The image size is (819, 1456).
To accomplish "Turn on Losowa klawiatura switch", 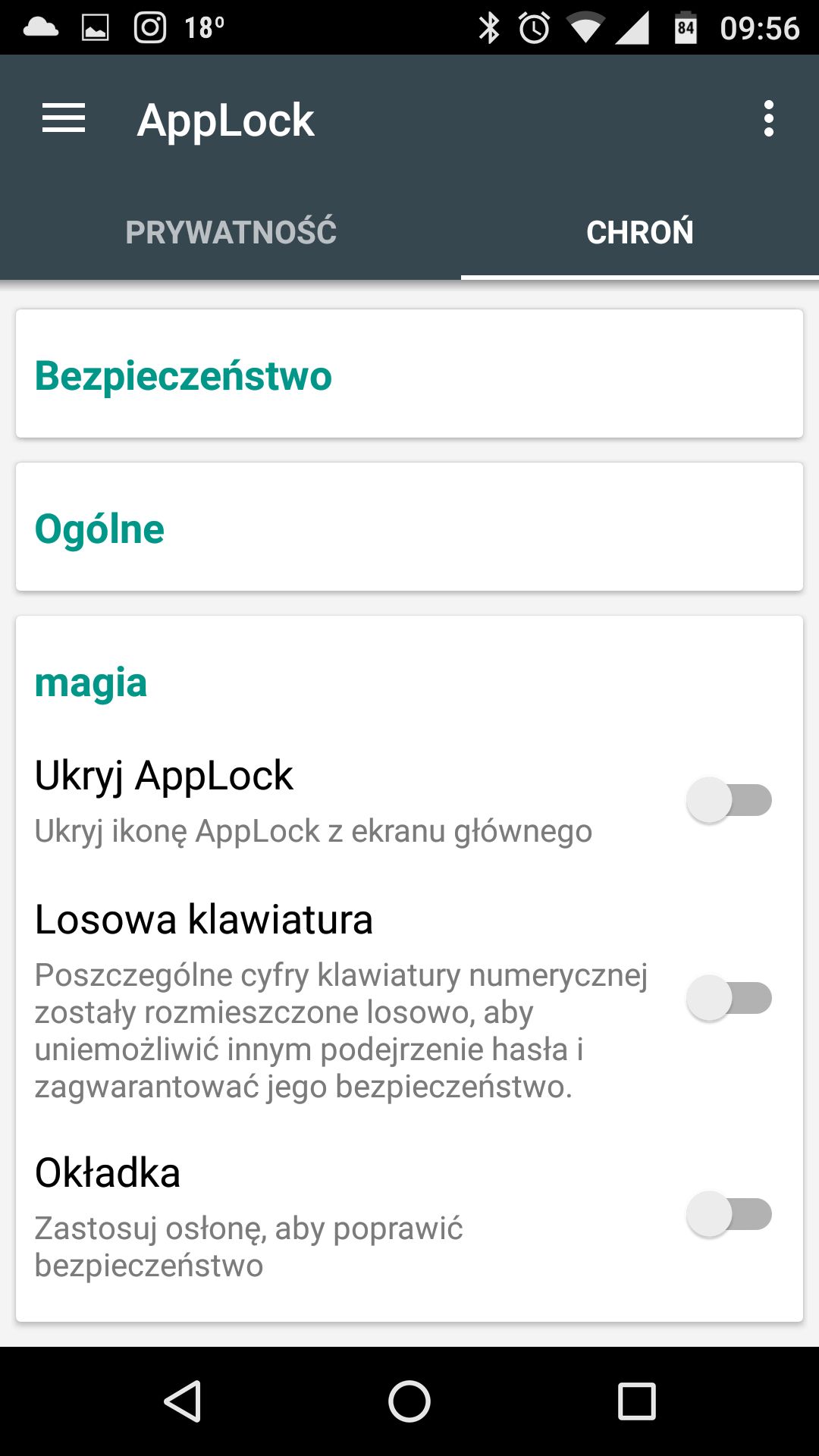I will [729, 997].
